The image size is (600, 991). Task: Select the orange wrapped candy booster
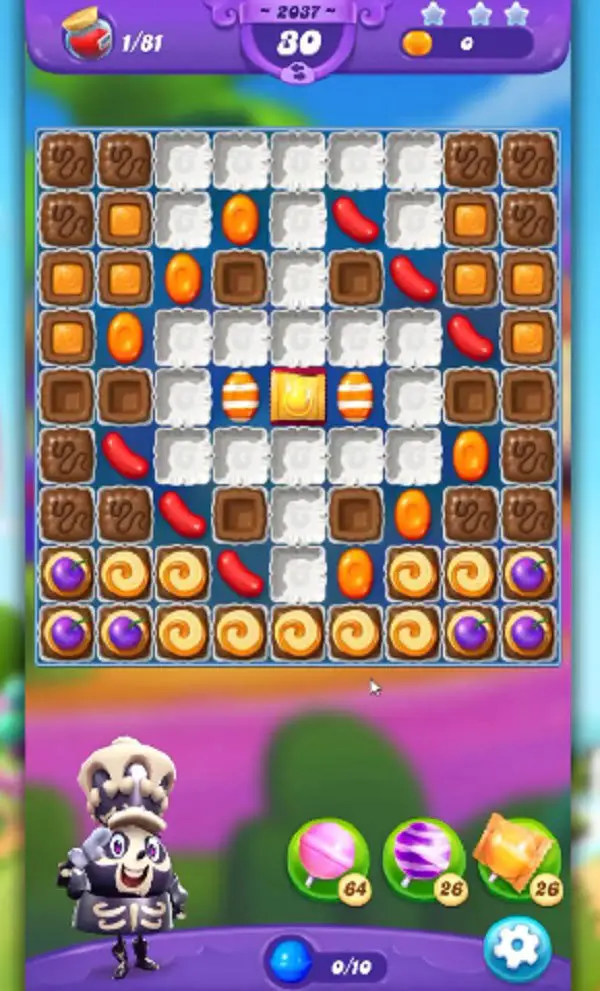point(514,855)
